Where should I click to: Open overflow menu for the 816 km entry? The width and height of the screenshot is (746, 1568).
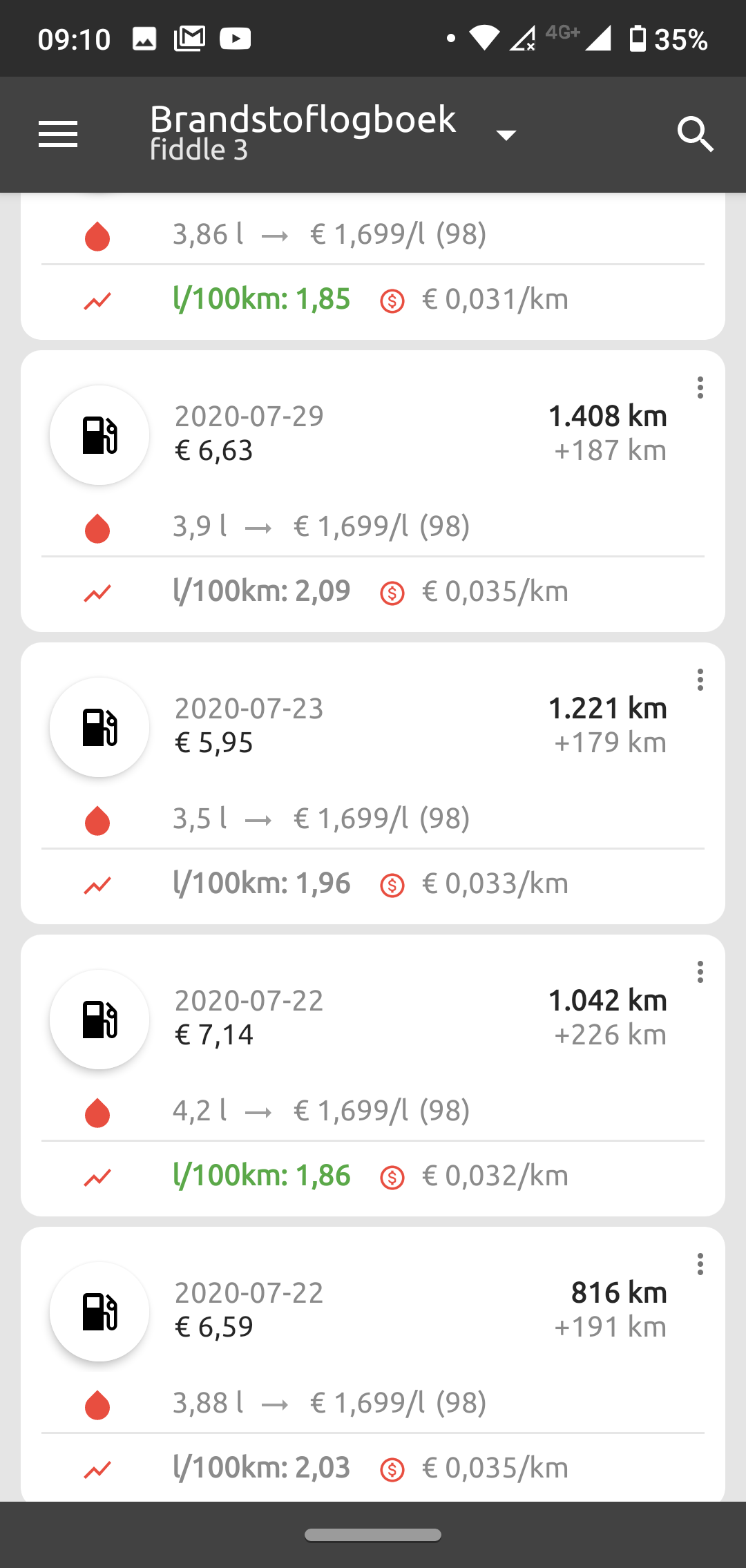pyautogui.click(x=700, y=1264)
